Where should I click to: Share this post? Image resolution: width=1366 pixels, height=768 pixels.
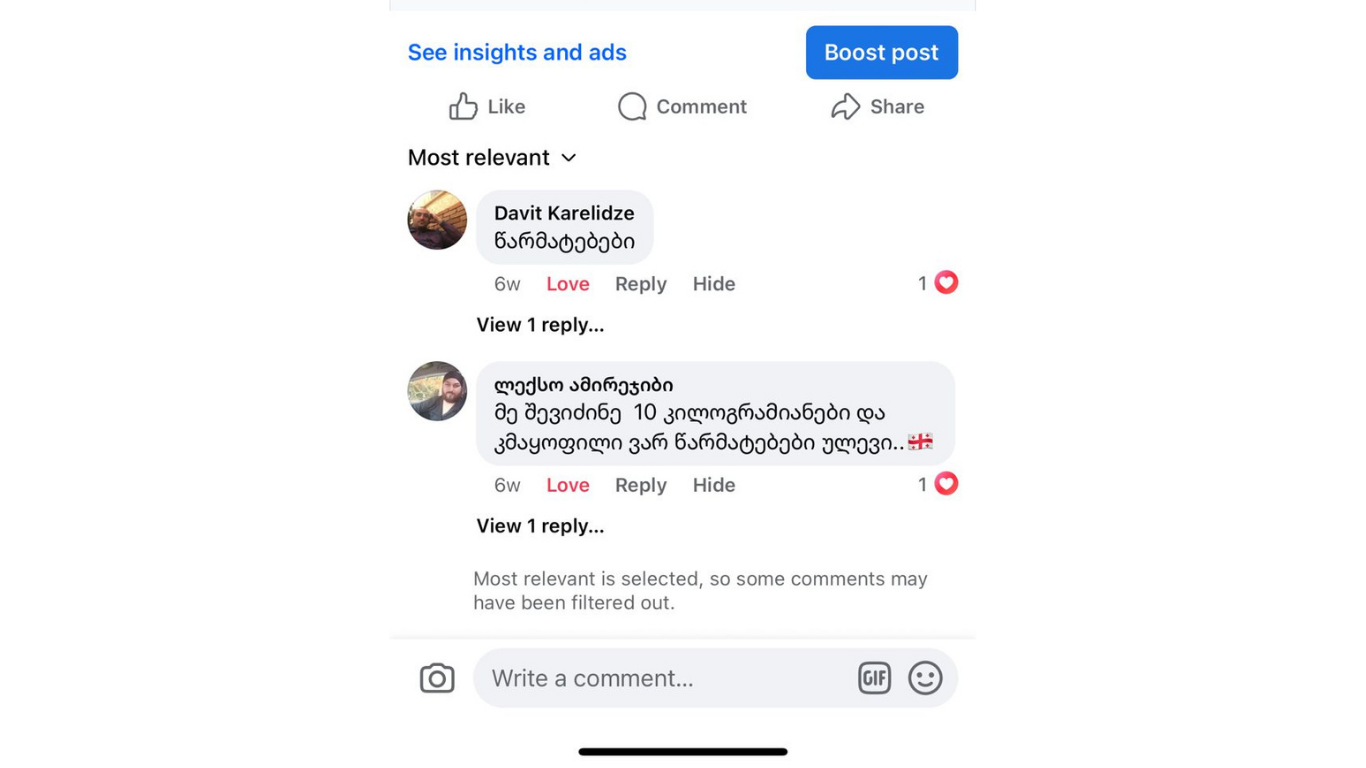(x=877, y=107)
